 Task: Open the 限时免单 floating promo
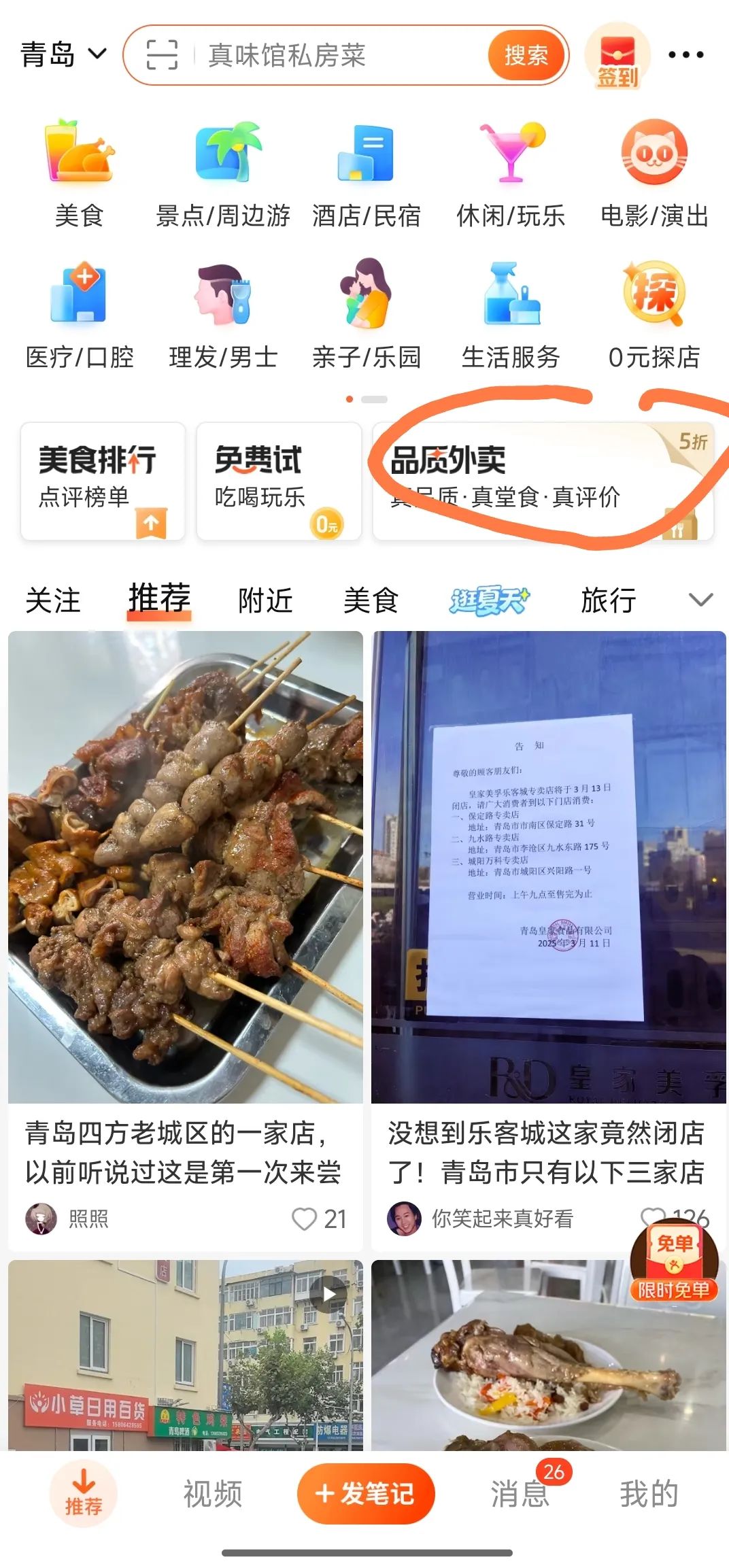point(673,1262)
